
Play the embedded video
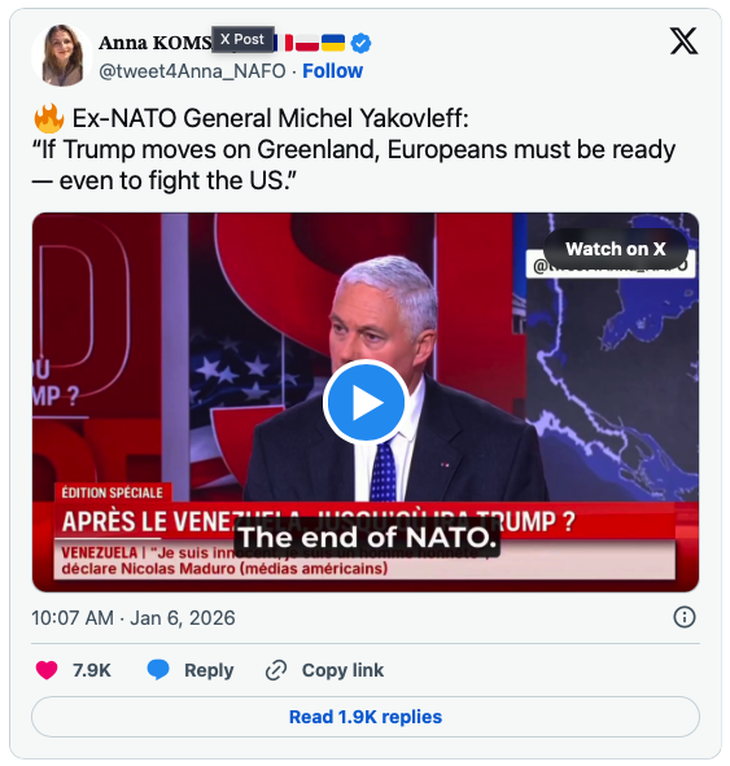(365, 402)
